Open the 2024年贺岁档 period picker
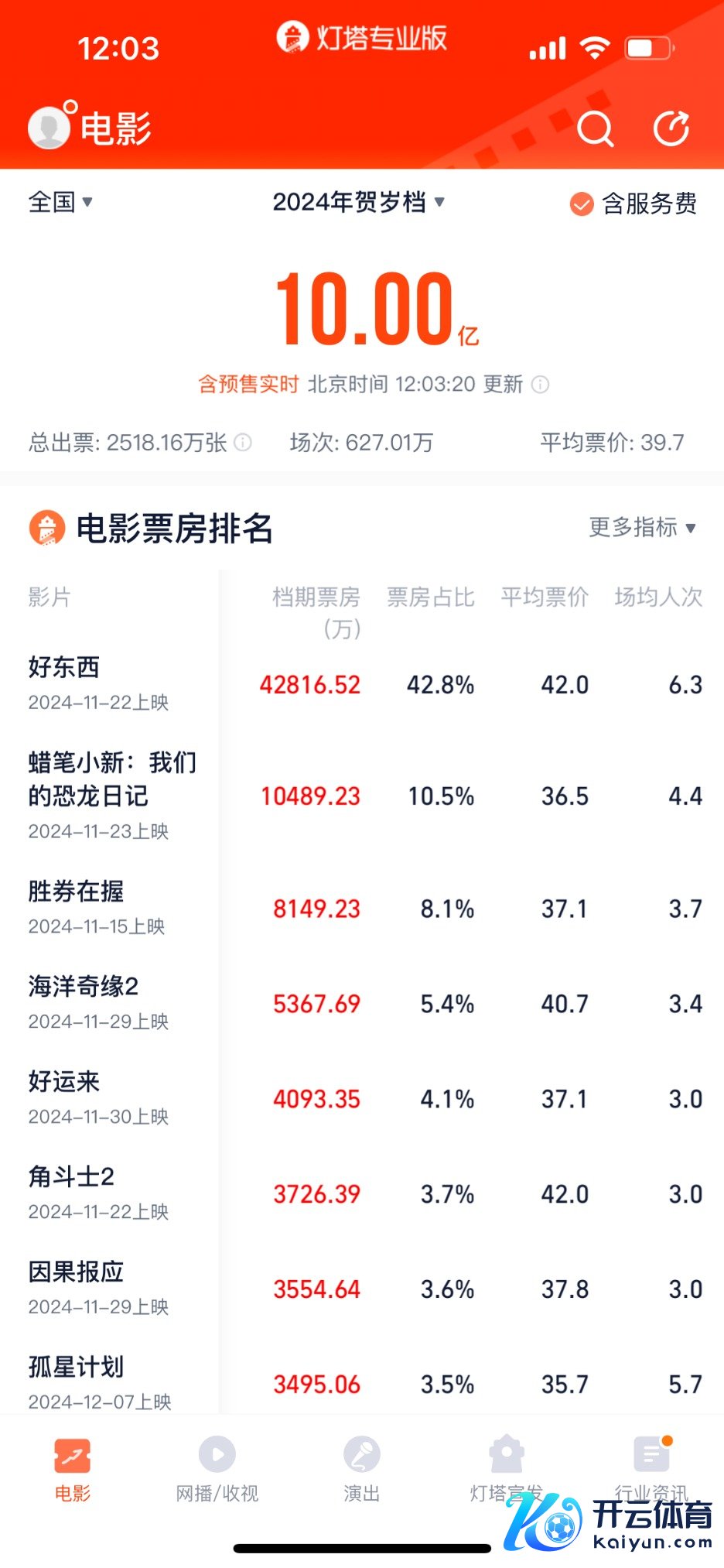The height and width of the screenshot is (1568, 724). coord(358,202)
